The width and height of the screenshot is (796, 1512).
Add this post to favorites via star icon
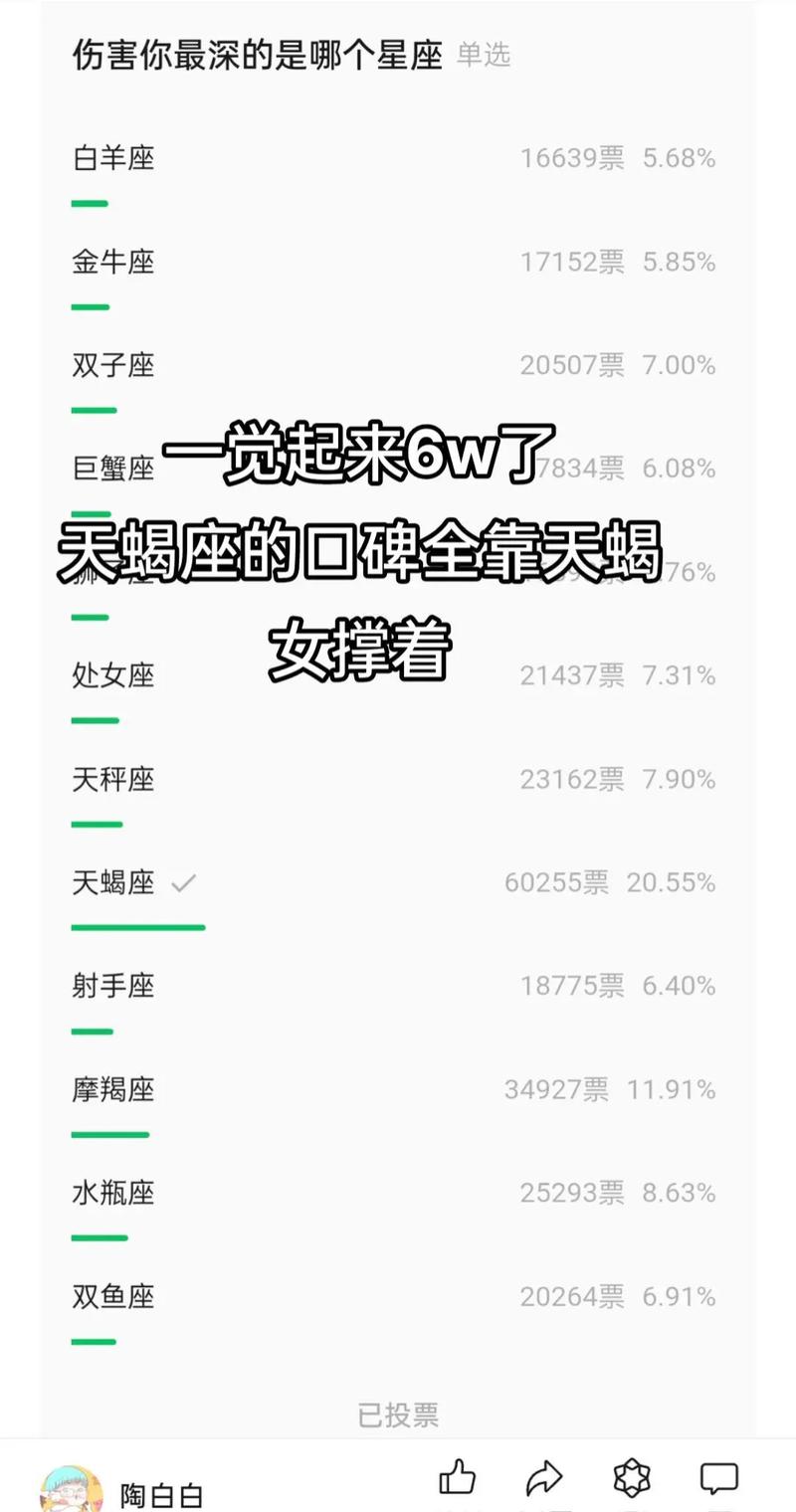[x=632, y=1478]
